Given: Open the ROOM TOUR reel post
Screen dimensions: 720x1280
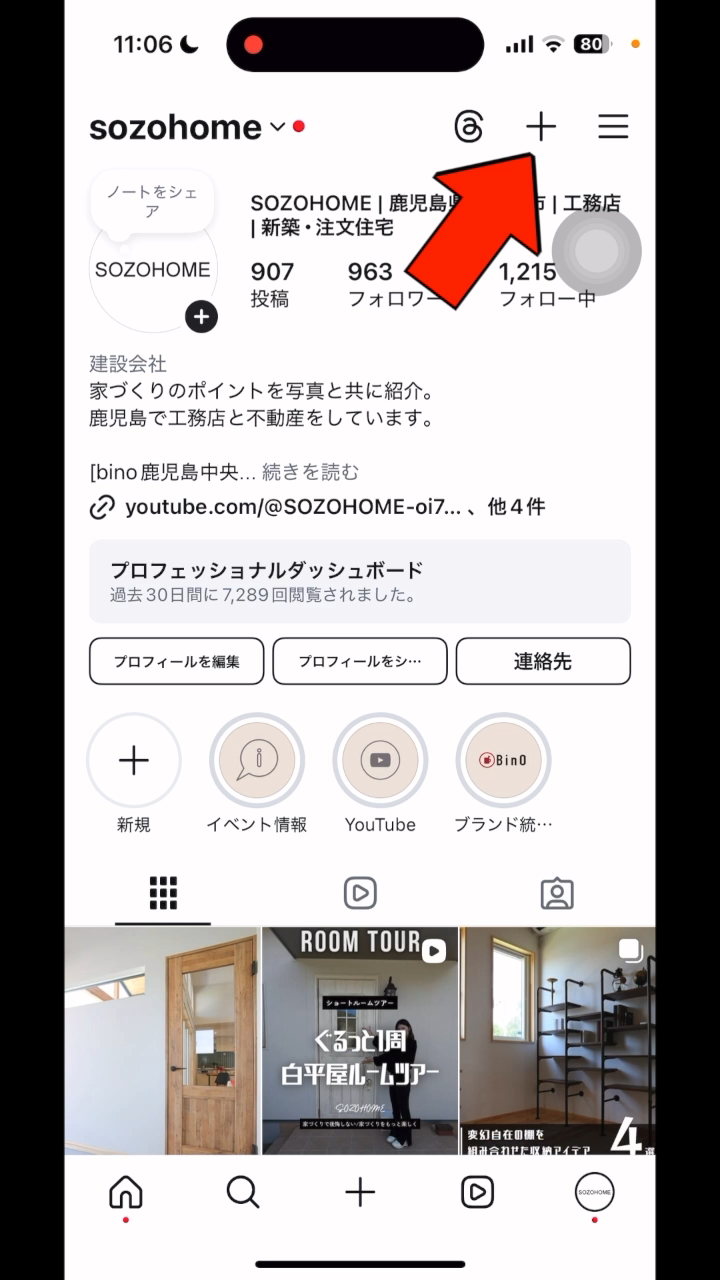Looking at the screenshot, I should click(x=360, y=1040).
